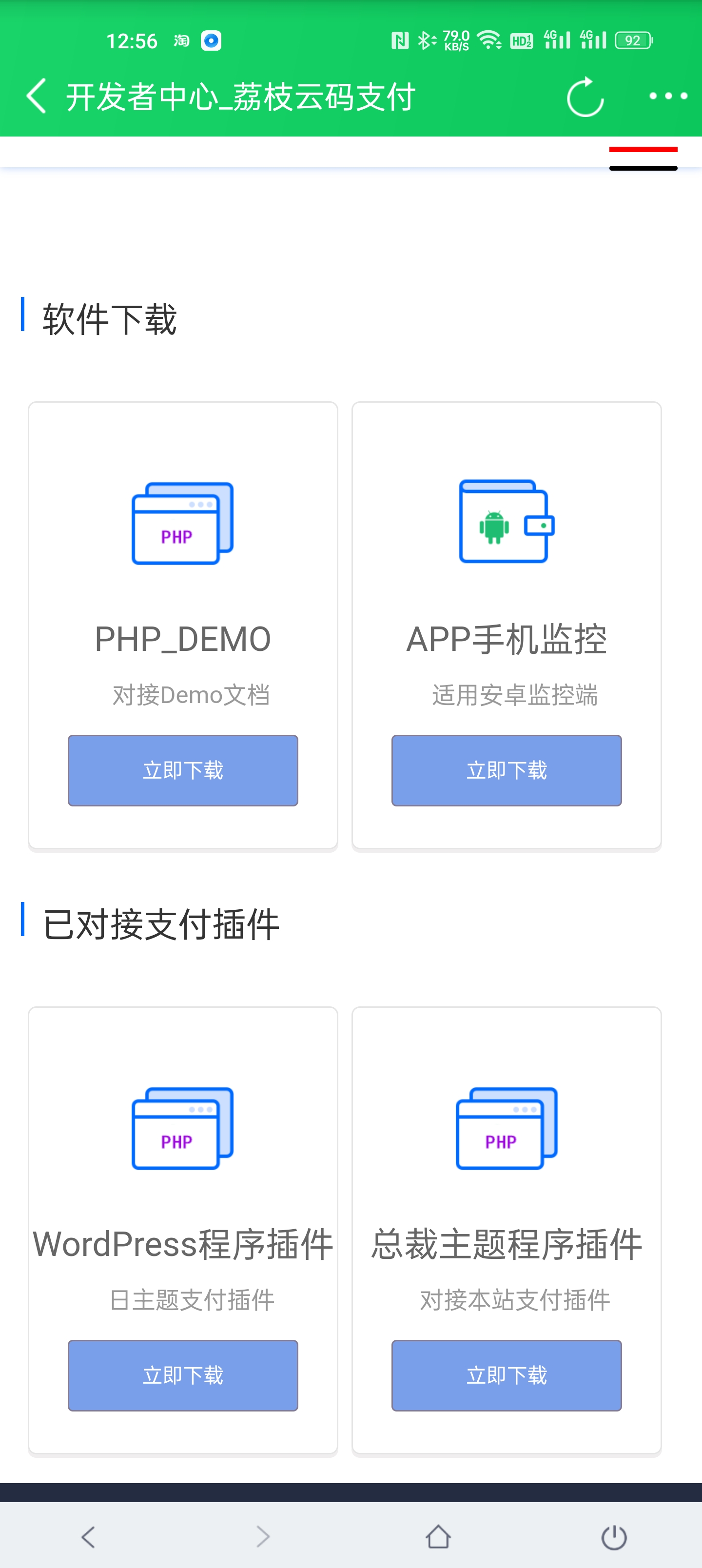Download the WordPress程序插件
Screen dimensions: 702x1568
point(183,1375)
